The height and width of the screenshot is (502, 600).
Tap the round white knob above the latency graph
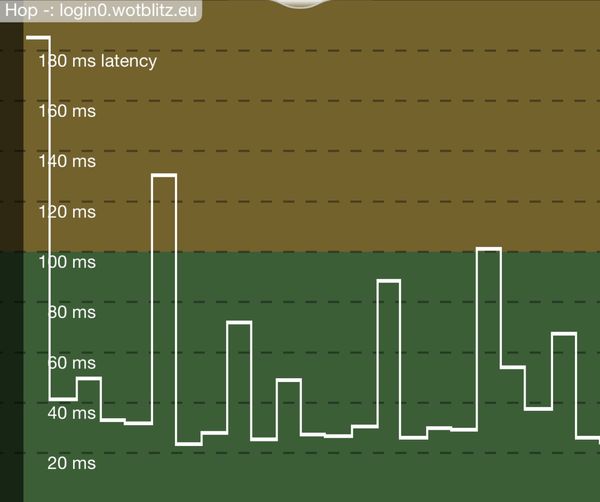pyautogui.click(x=298, y=3)
